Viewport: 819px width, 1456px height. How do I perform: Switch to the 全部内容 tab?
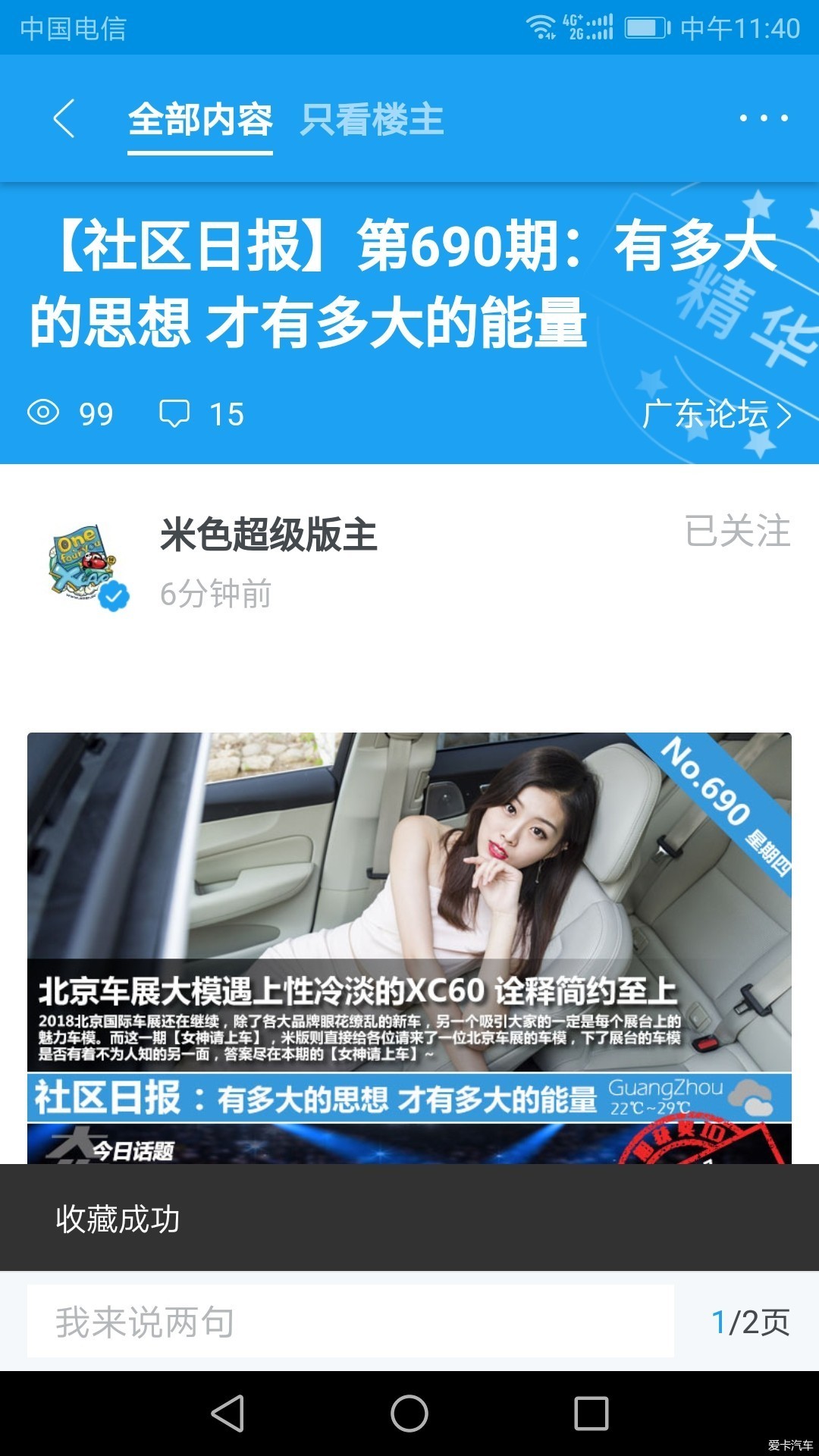[200, 120]
